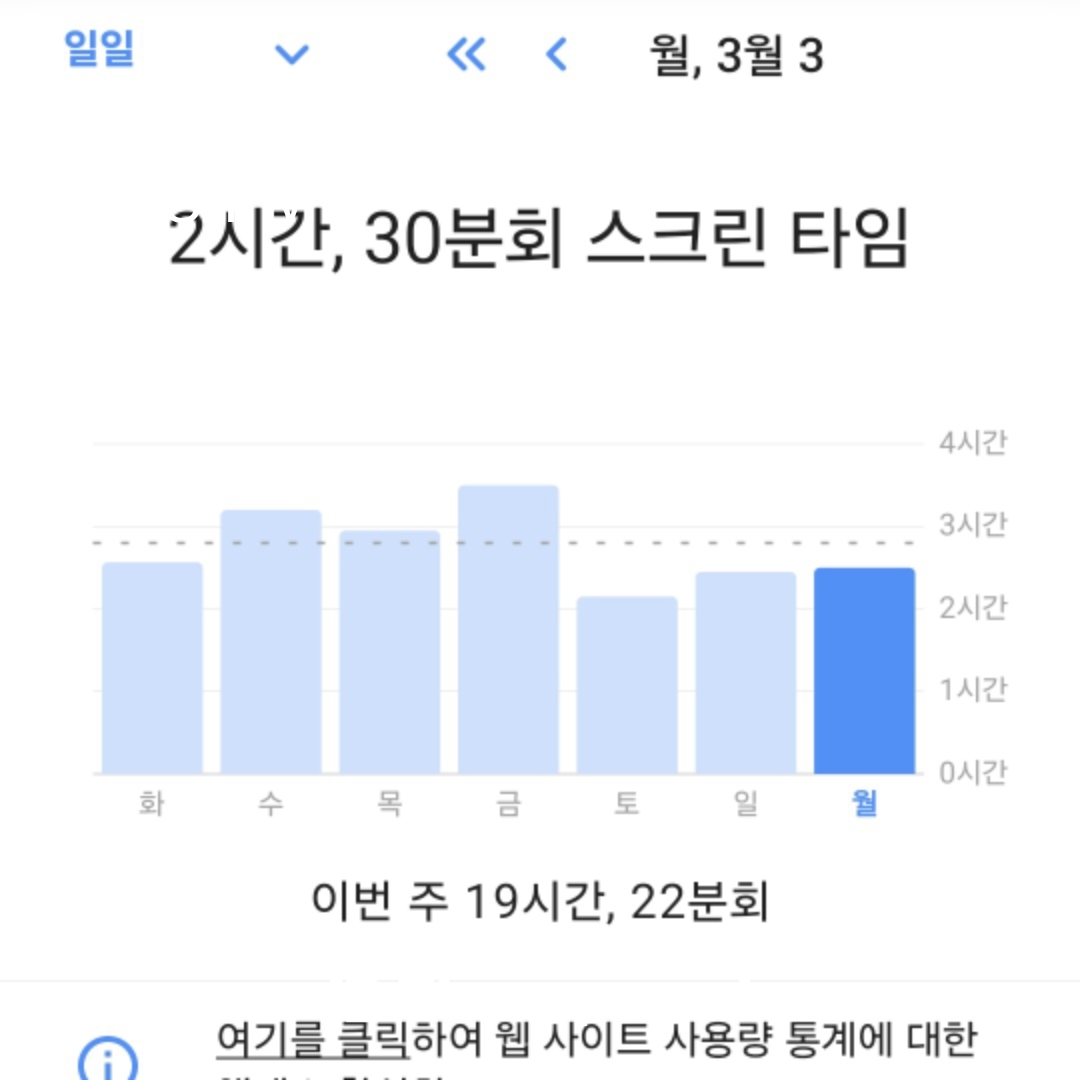The height and width of the screenshot is (1080, 1080).
Task: Select the 금 bar in the chart
Action: [x=508, y=630]
